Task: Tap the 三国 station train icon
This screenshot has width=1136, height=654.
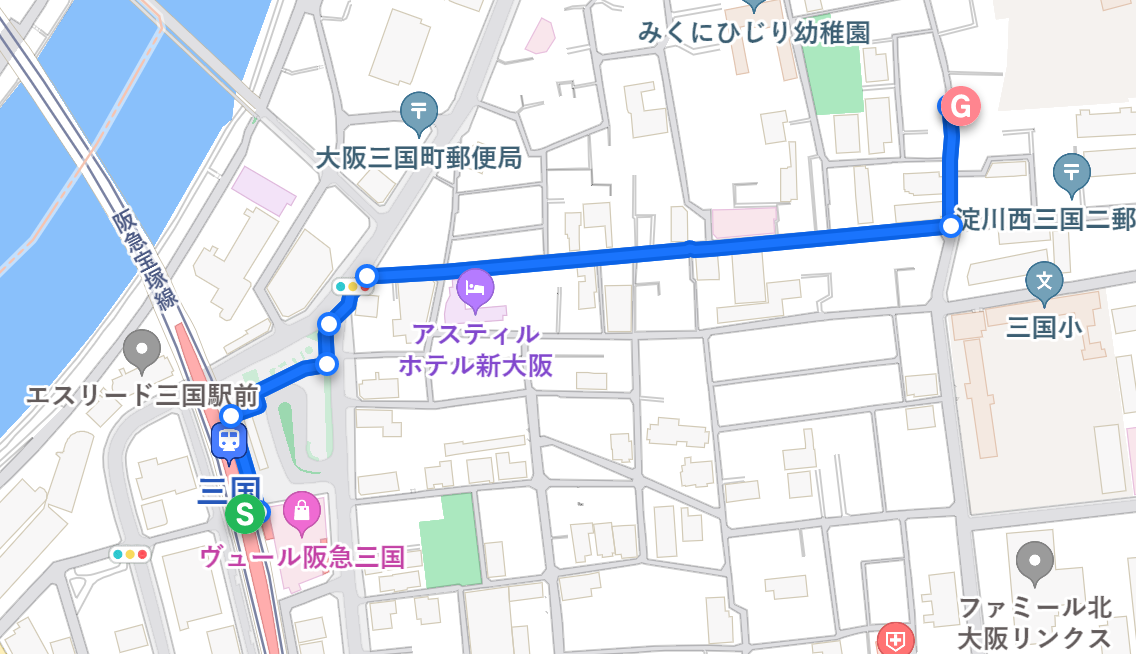Action: pos(229,439)
